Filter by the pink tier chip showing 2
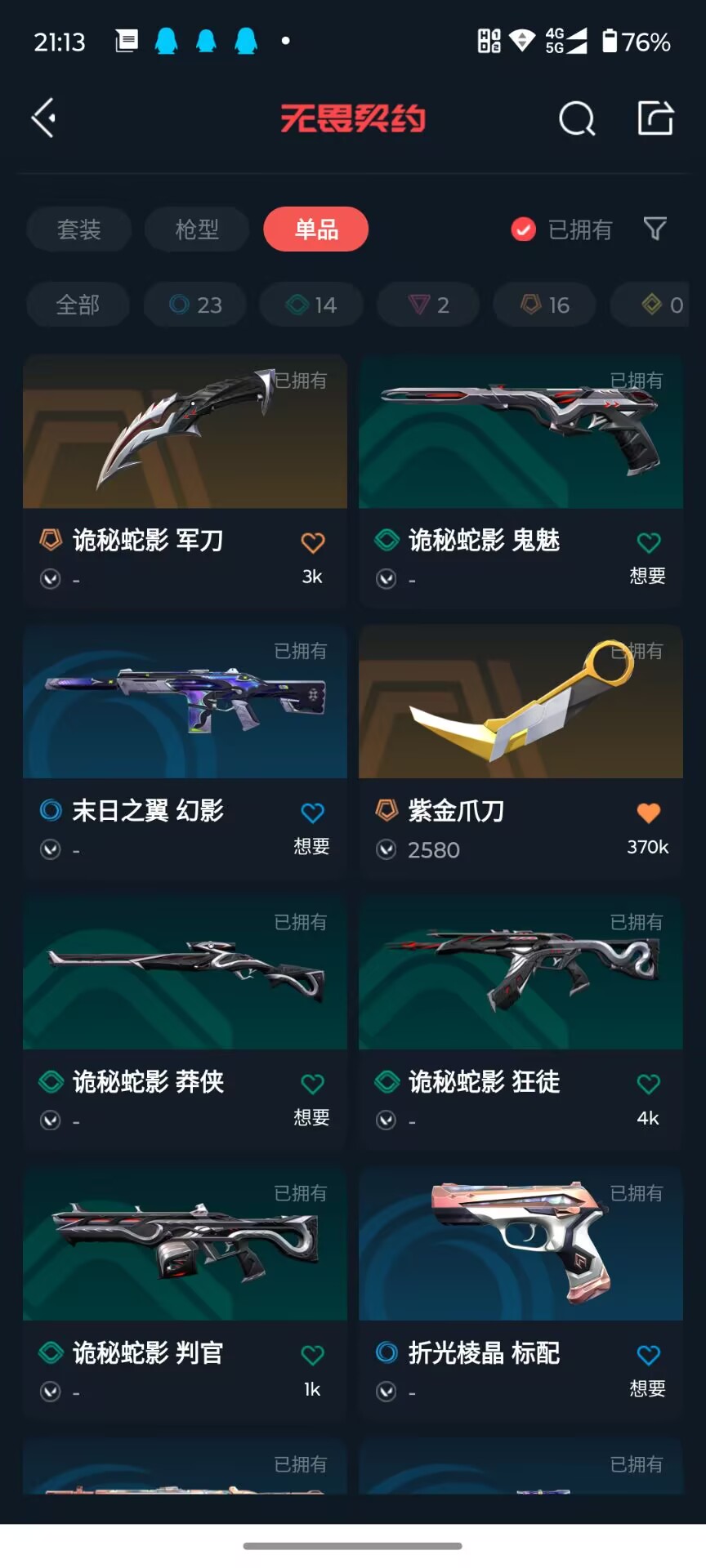Screen dimensions: 706x1568 pyautogui.click(x=428, y=305)
